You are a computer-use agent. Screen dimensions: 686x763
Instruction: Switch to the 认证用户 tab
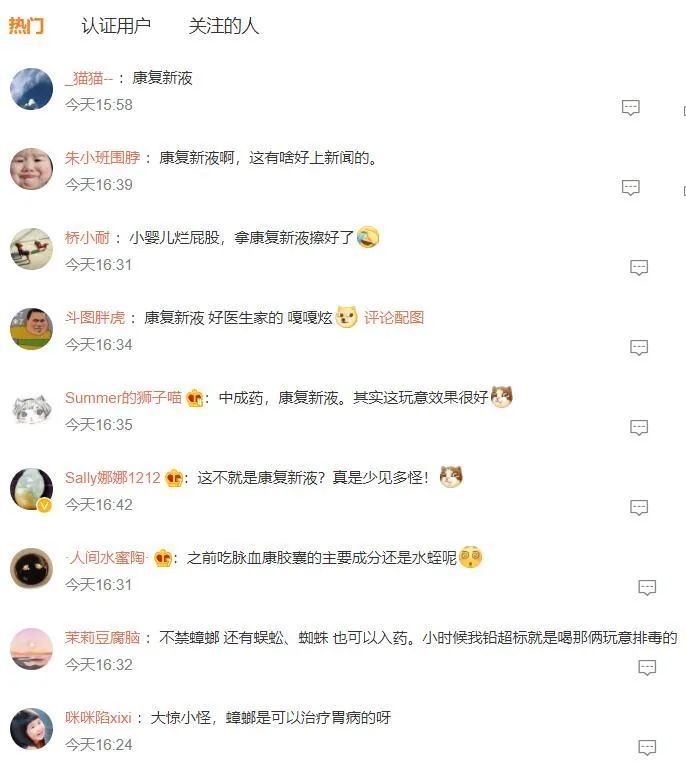[116, 26]
